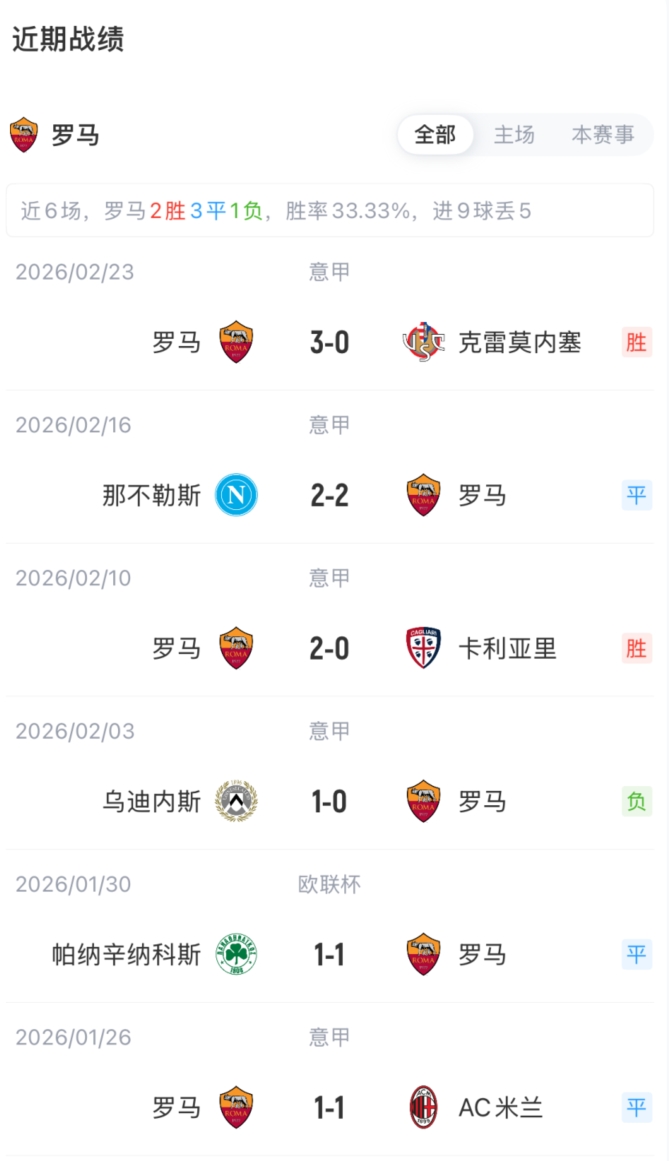Switch to the 本赛事 tab
Image resolution: width=669 pixels, height=1161 pixels.
[x=602, y=135]
